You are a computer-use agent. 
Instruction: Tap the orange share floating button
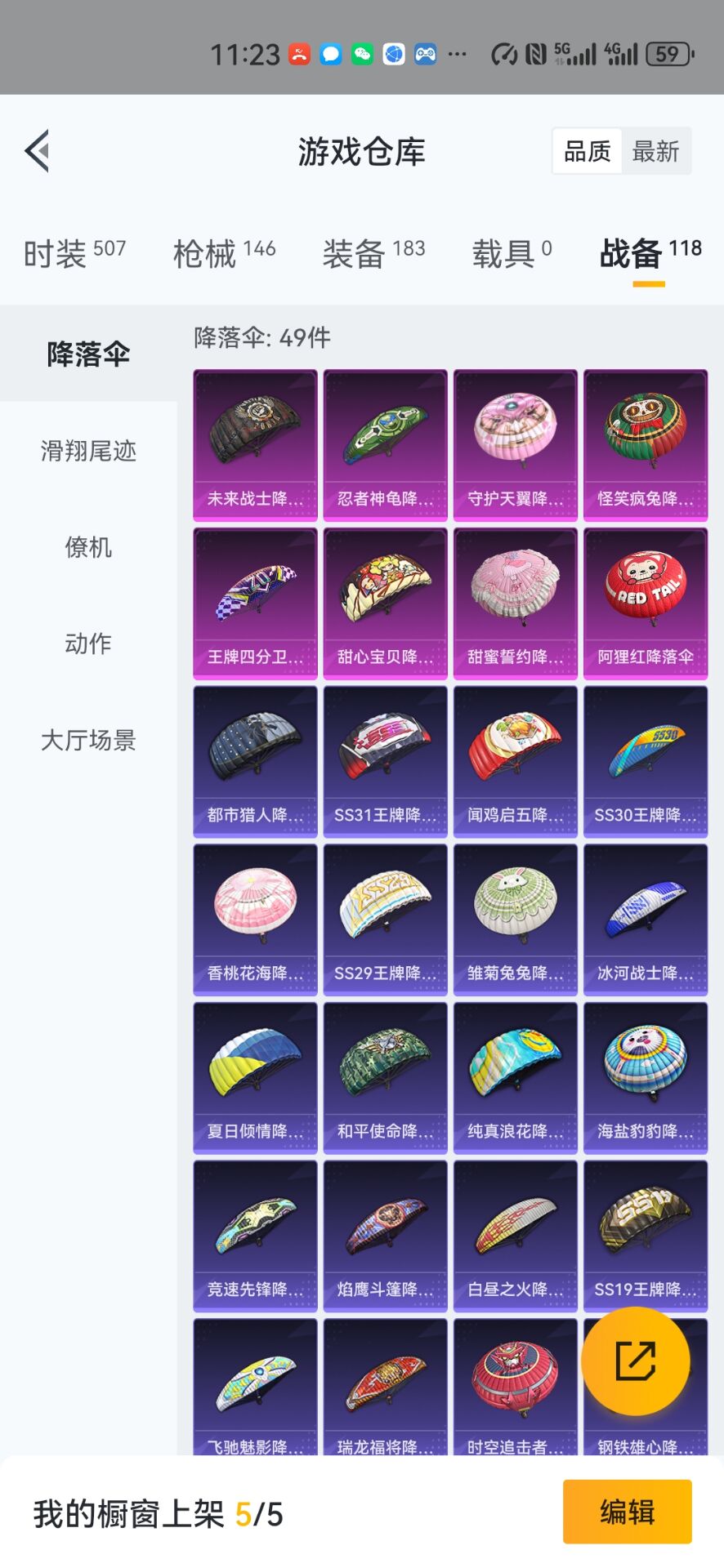[x=635, y=1361]
